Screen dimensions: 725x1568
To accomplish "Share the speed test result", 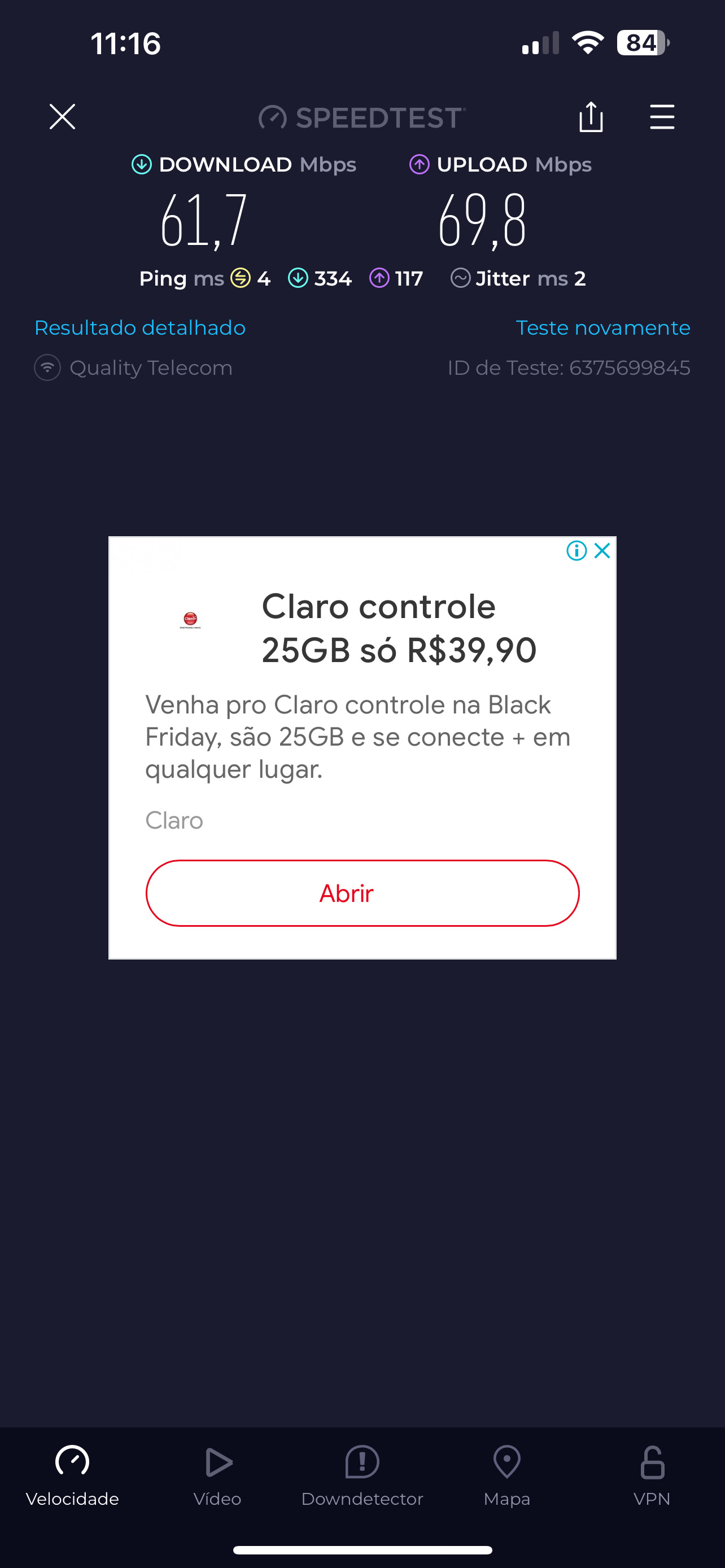I will [591, 116].
